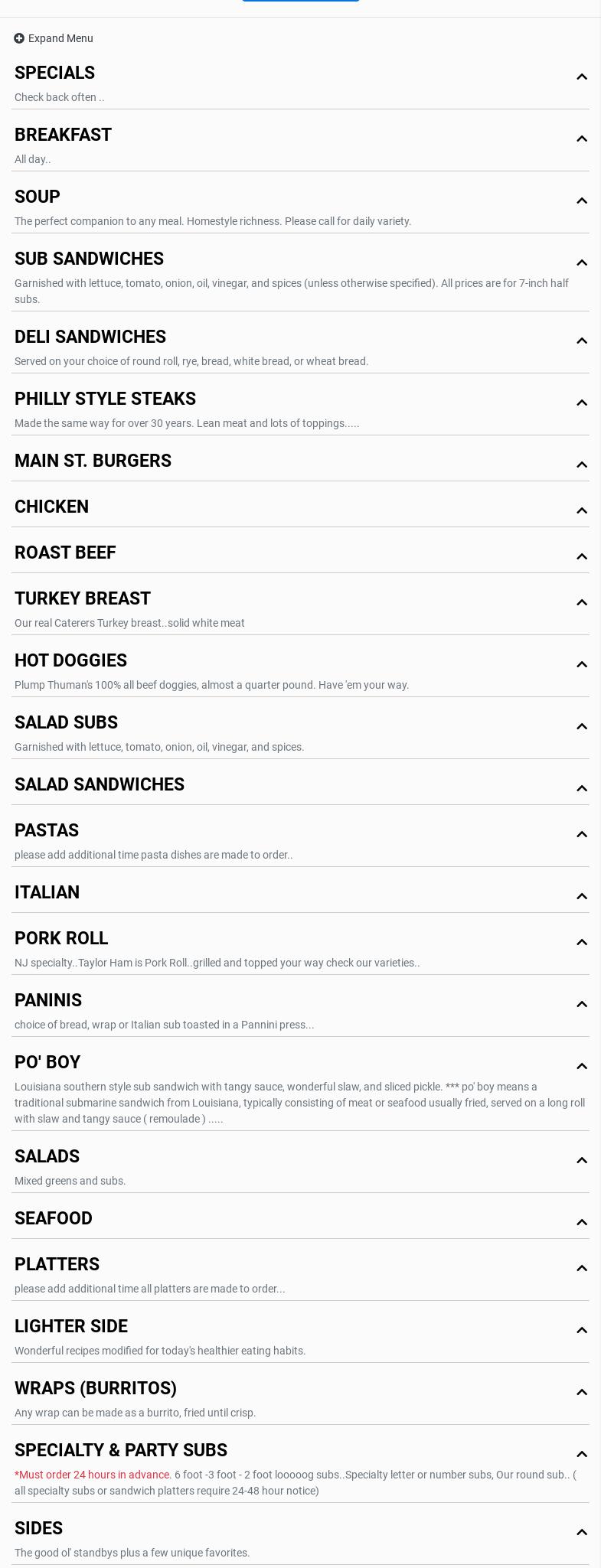Collapse the CHICKEN section chevron
This screenshot has height=1568, width=601.
point(582,510)
